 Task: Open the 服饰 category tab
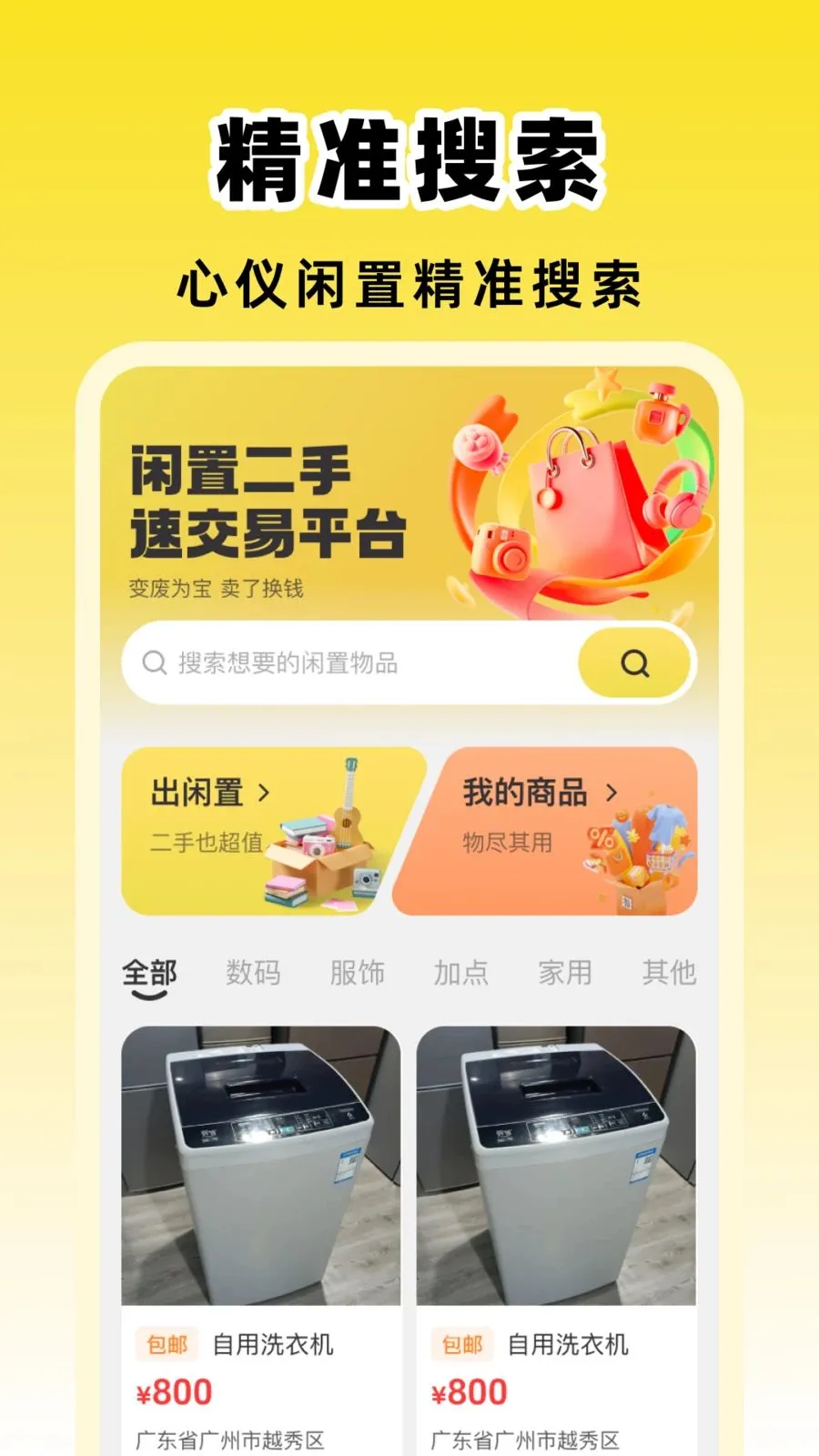[x=359, y=973]
